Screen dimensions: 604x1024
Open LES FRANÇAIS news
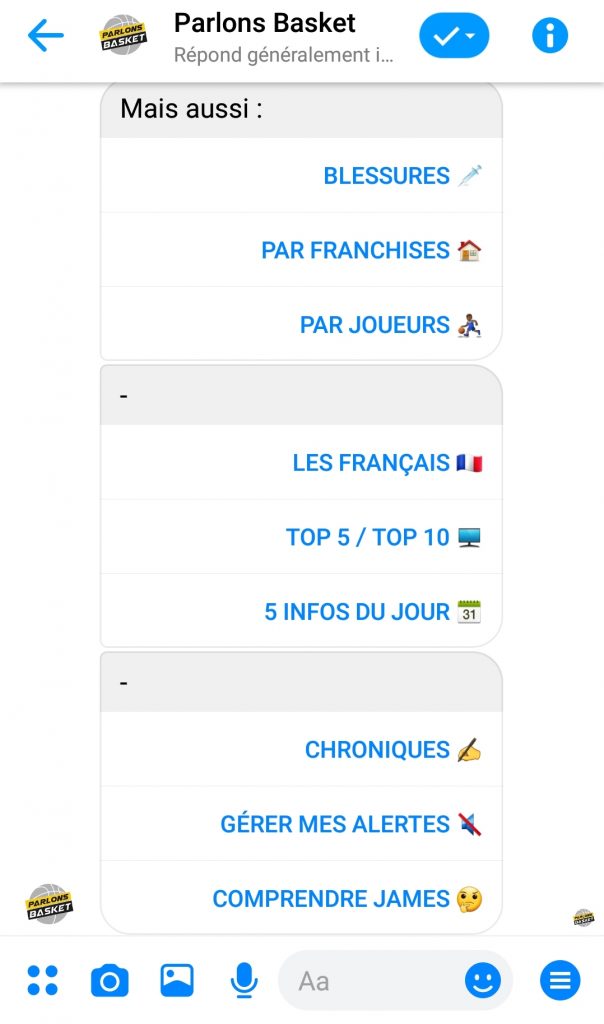point(301,462)
